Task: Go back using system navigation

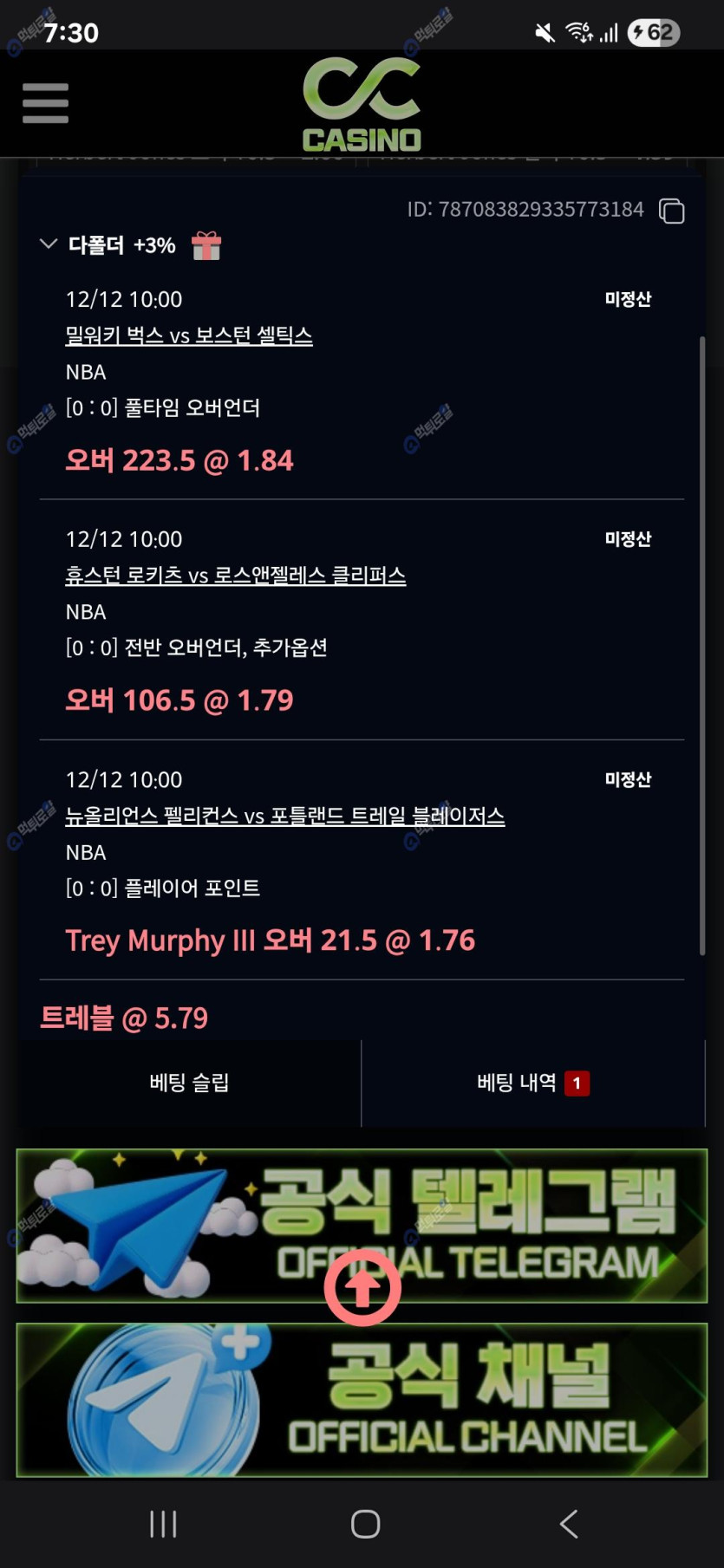Action: [x=569, y=1524]
